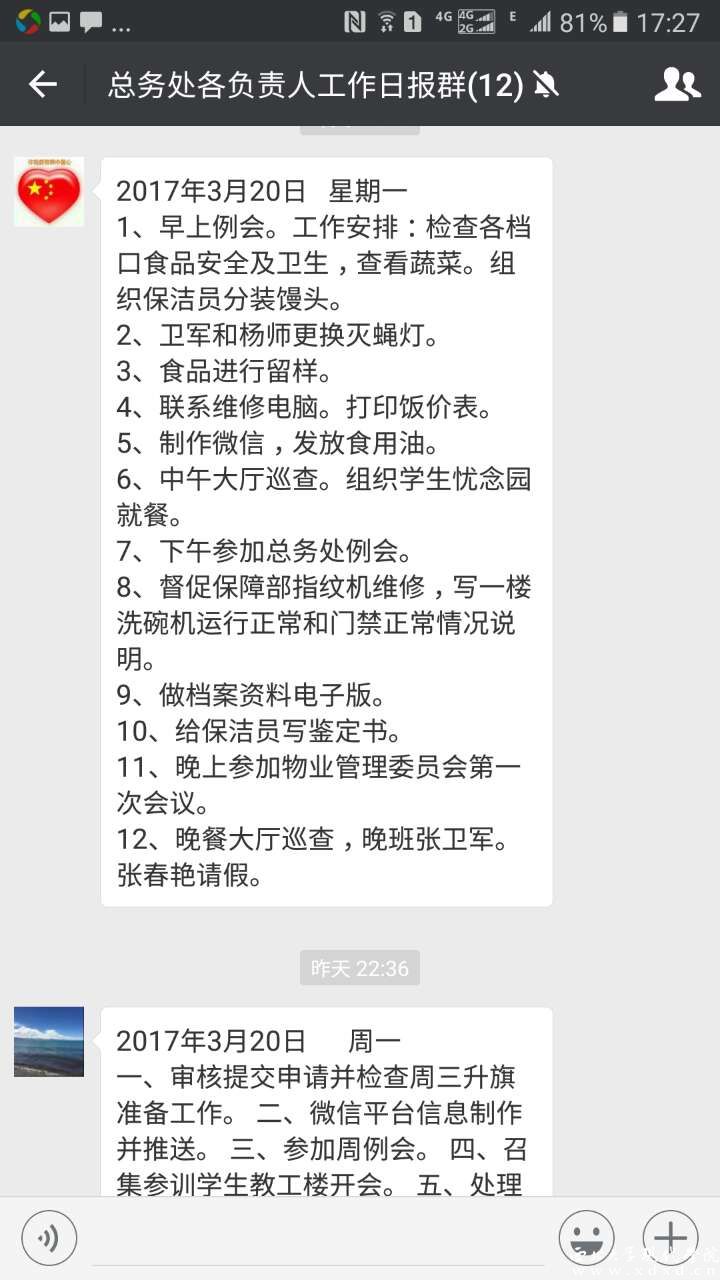This screenshot has height=1280, width=720.
Task: Tap the message text input field
Action: coord(318,1238)
